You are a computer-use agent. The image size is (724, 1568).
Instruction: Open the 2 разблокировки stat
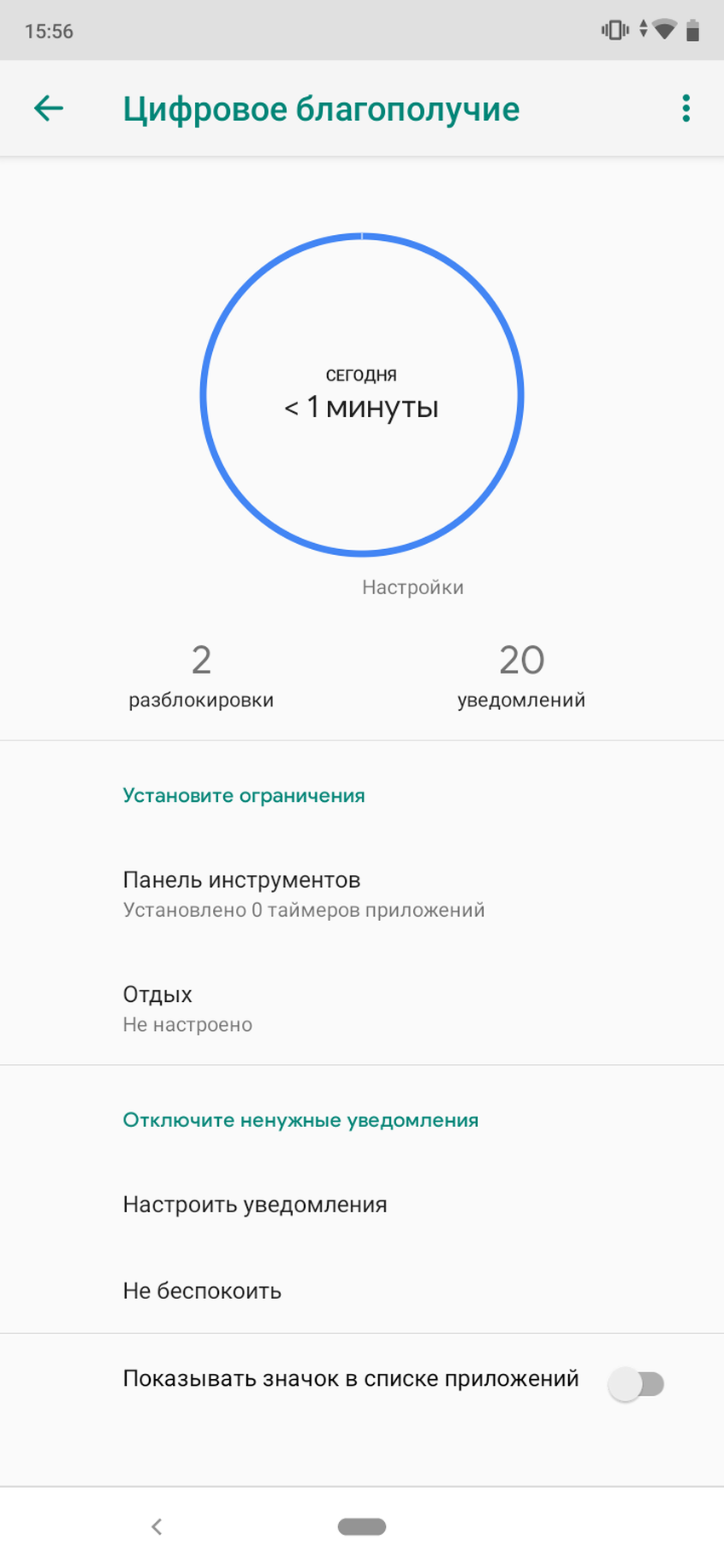[201, 676]
